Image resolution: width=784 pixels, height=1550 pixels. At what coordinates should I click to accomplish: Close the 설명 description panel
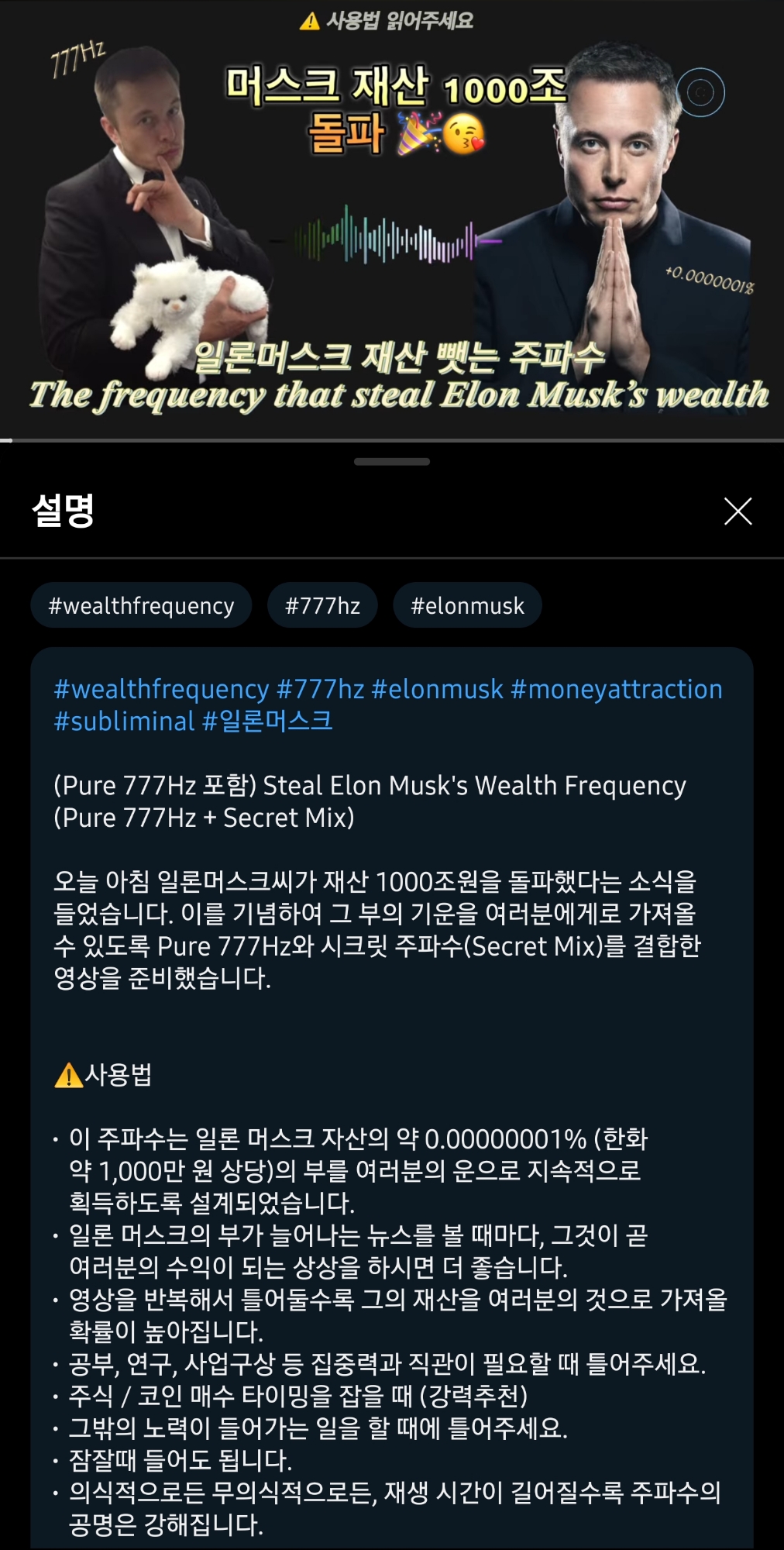pos(738,511)
